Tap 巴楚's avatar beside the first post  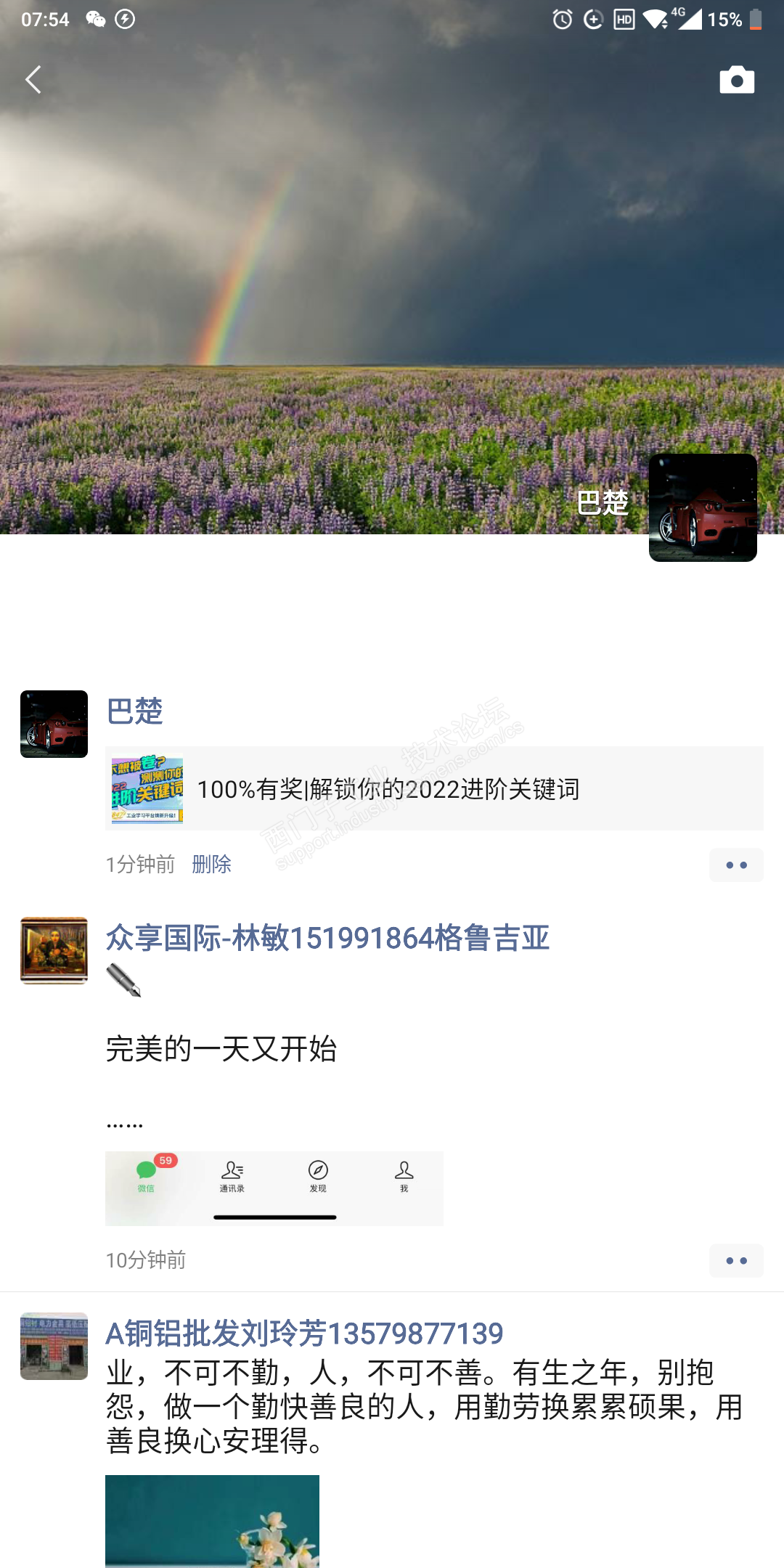(54, 724)
